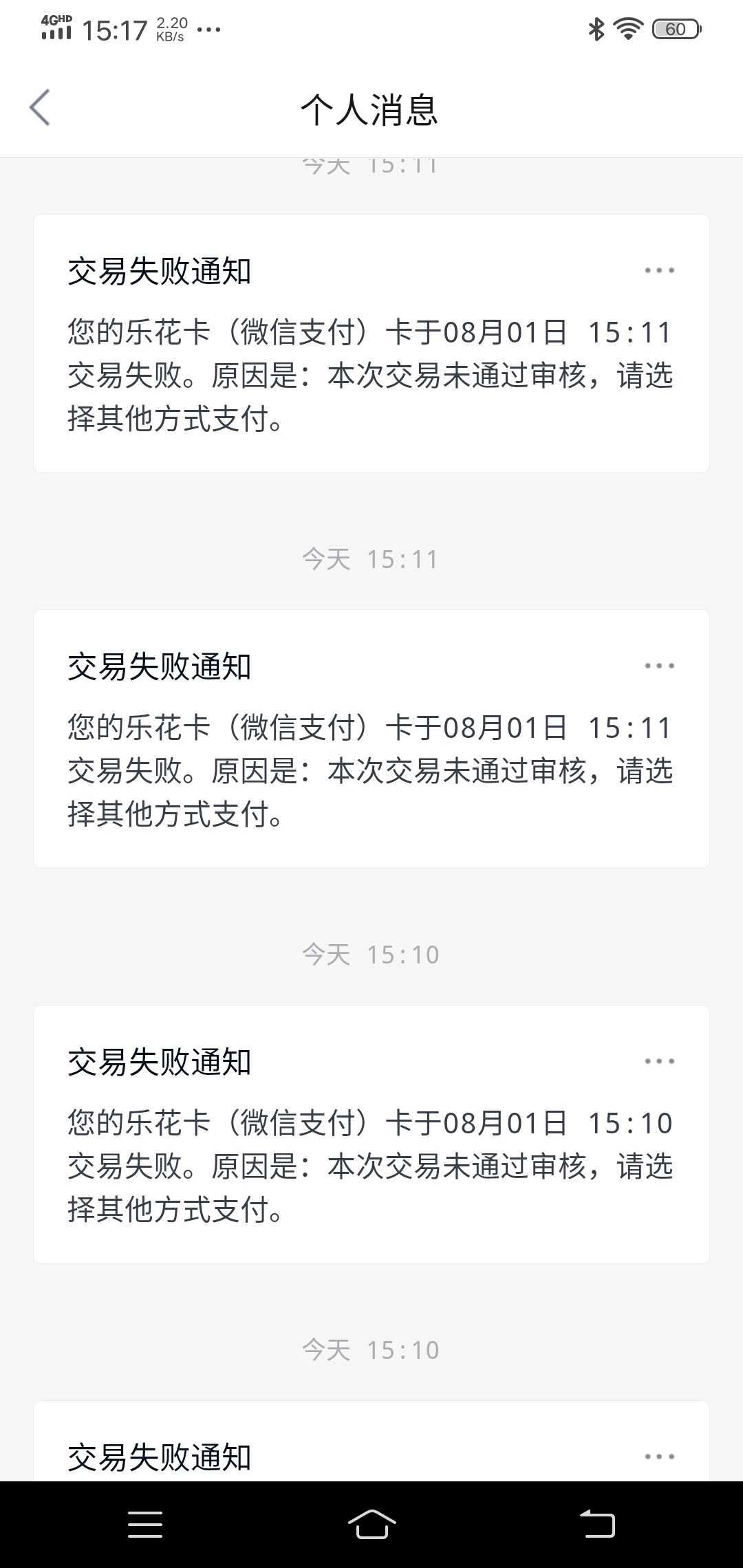Tap the system back button

click(x=597, y=1524)
